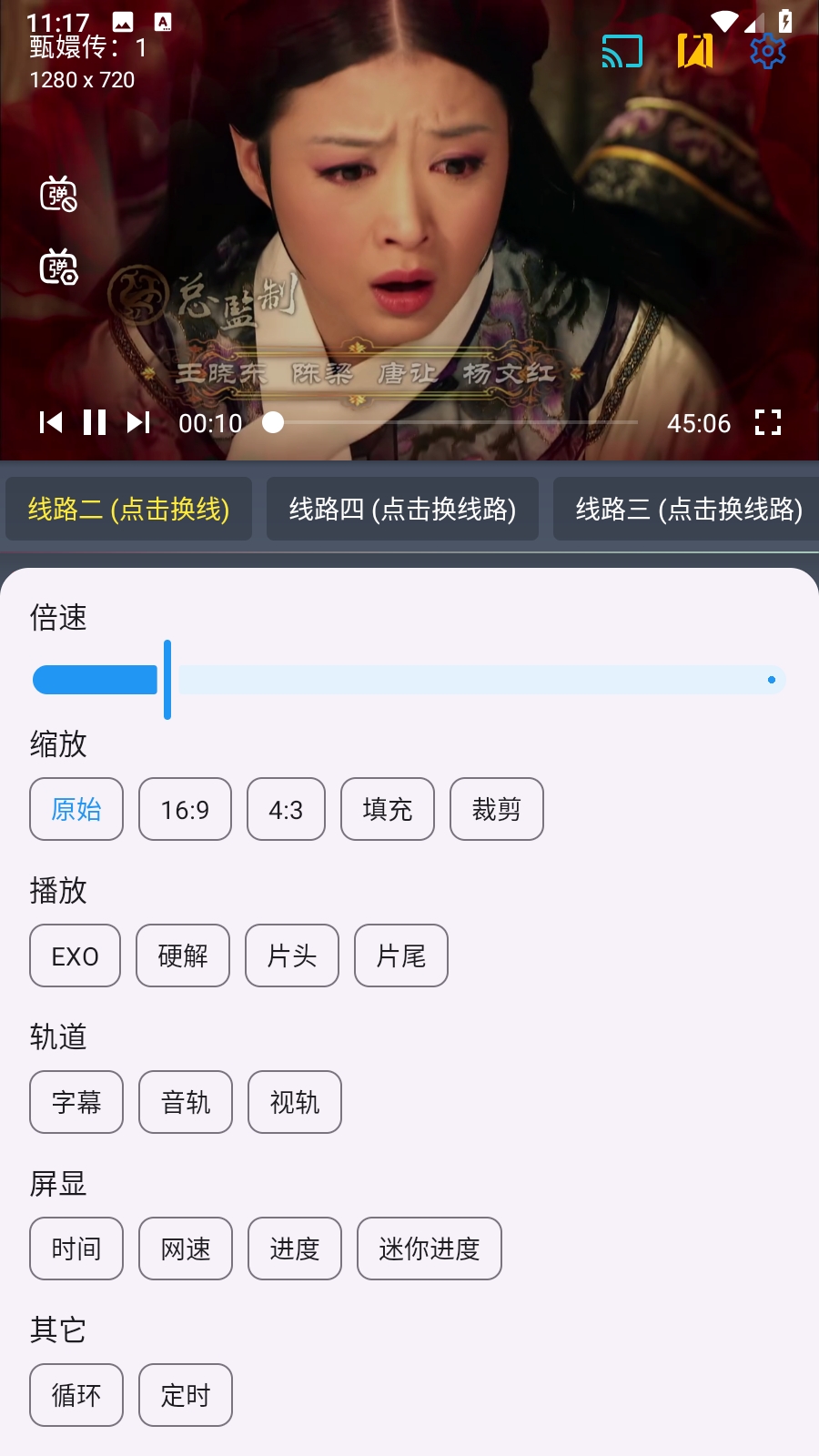Toggle the 循环 loop playback option
This screenshot has width=819, height=1456.
click(76, 1394)
